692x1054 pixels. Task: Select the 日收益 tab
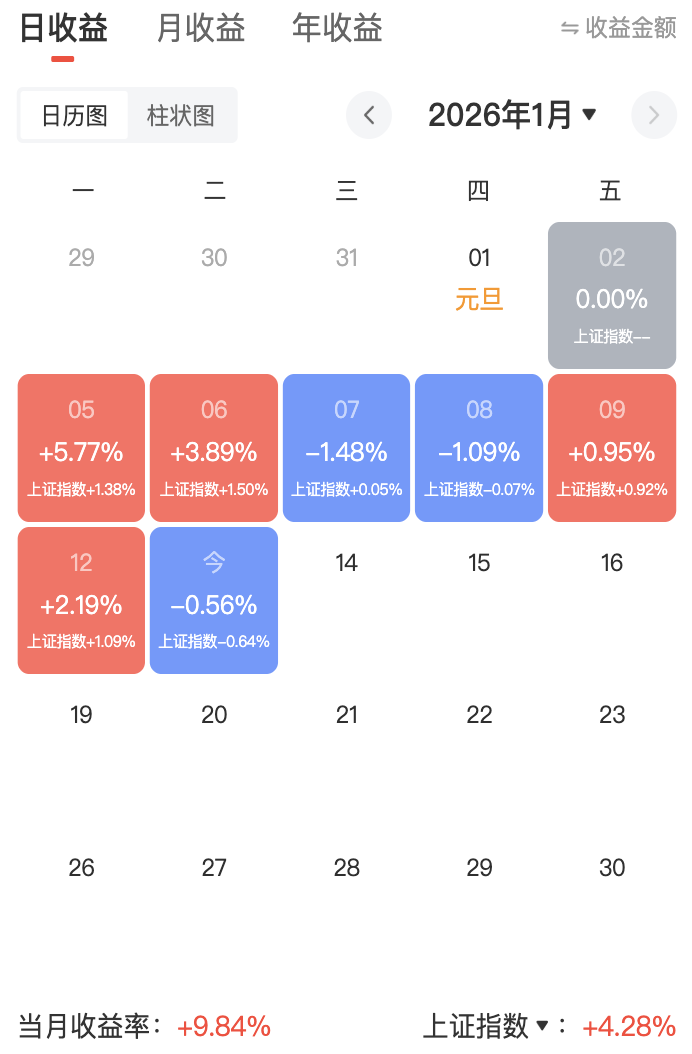coord(63,29)
